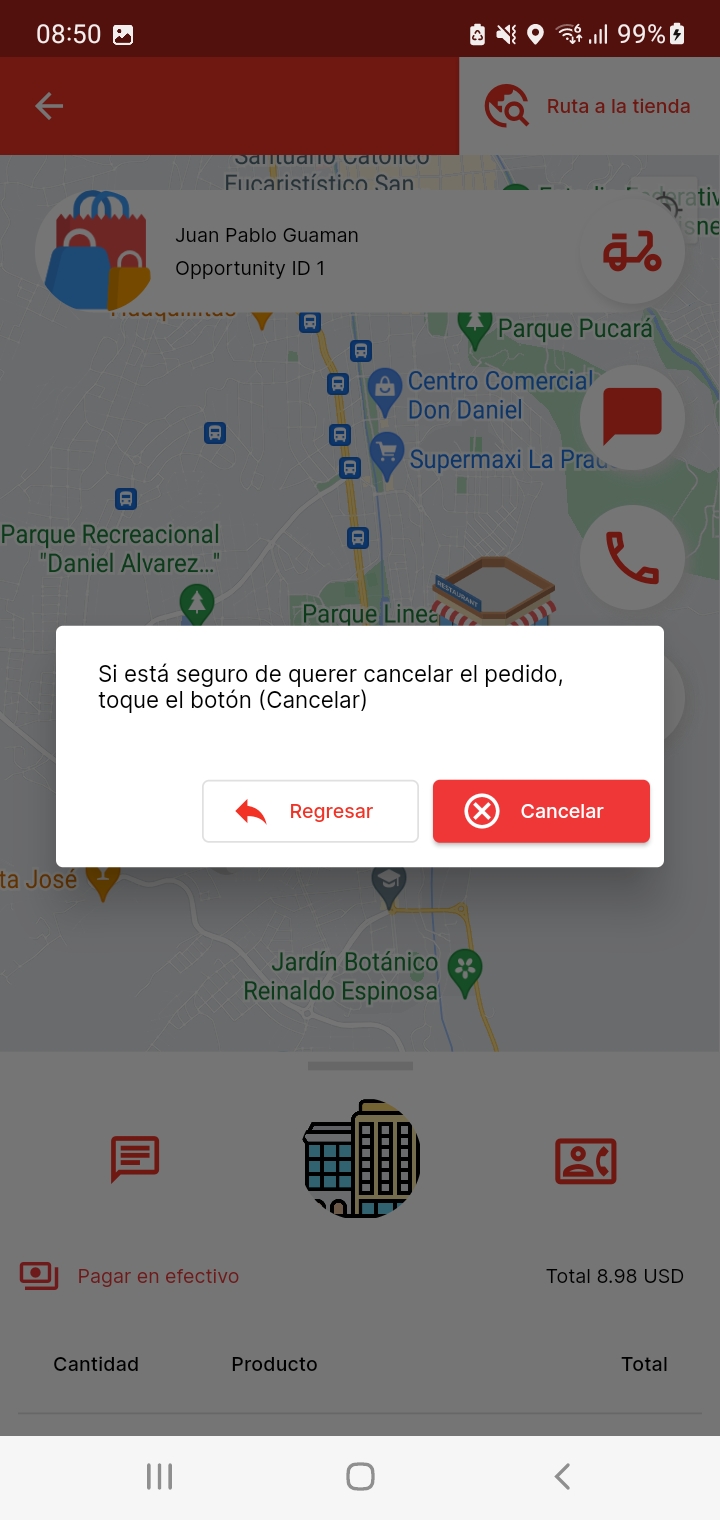
Task: Choose Regresar to keep the order
Action: tap(310, 811)
